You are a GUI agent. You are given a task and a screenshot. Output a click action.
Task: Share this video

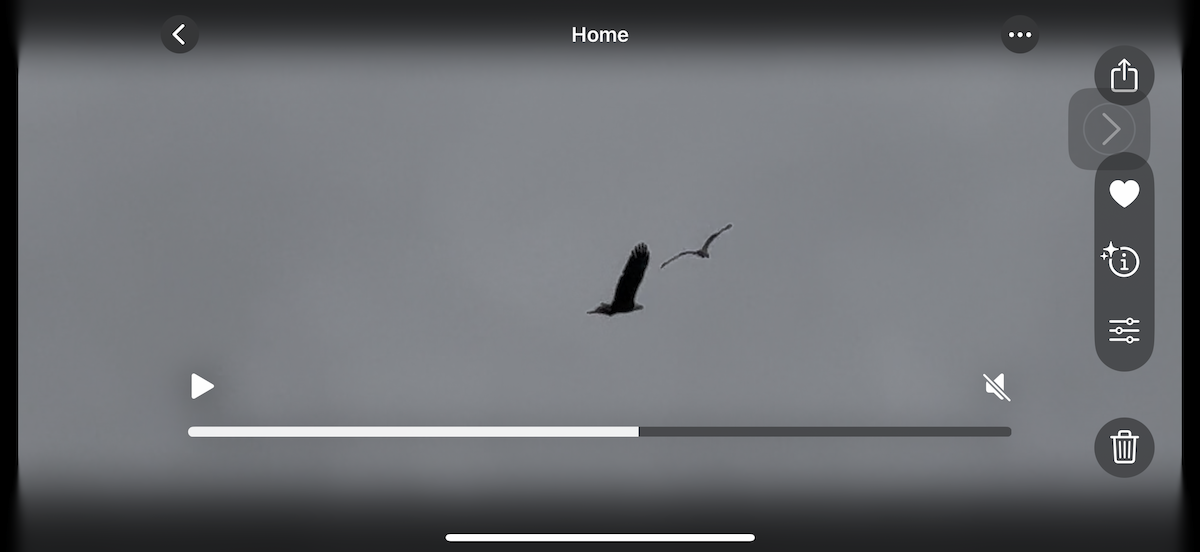(1124, 76)
